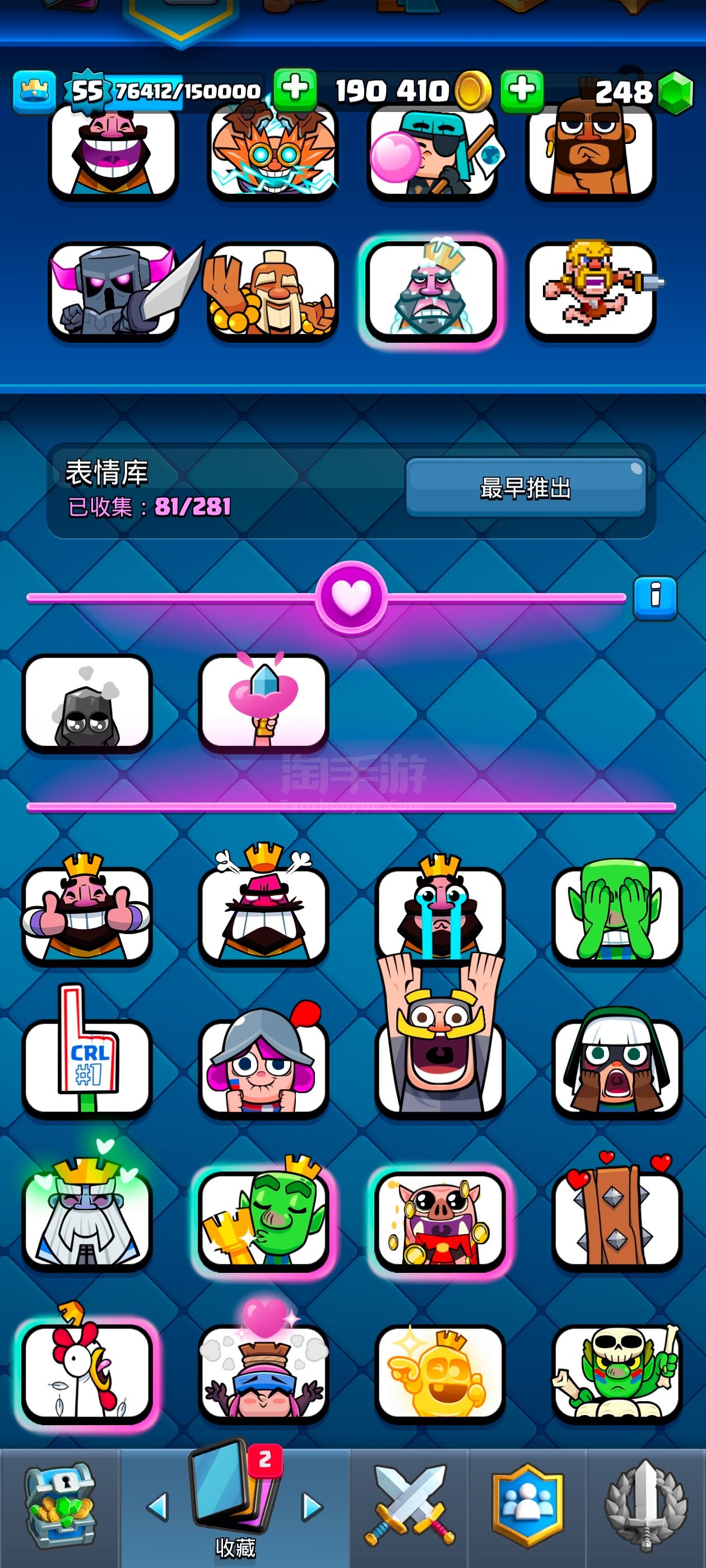
Task: Choose the chicken emote
Action: [x=87, y=1373]
